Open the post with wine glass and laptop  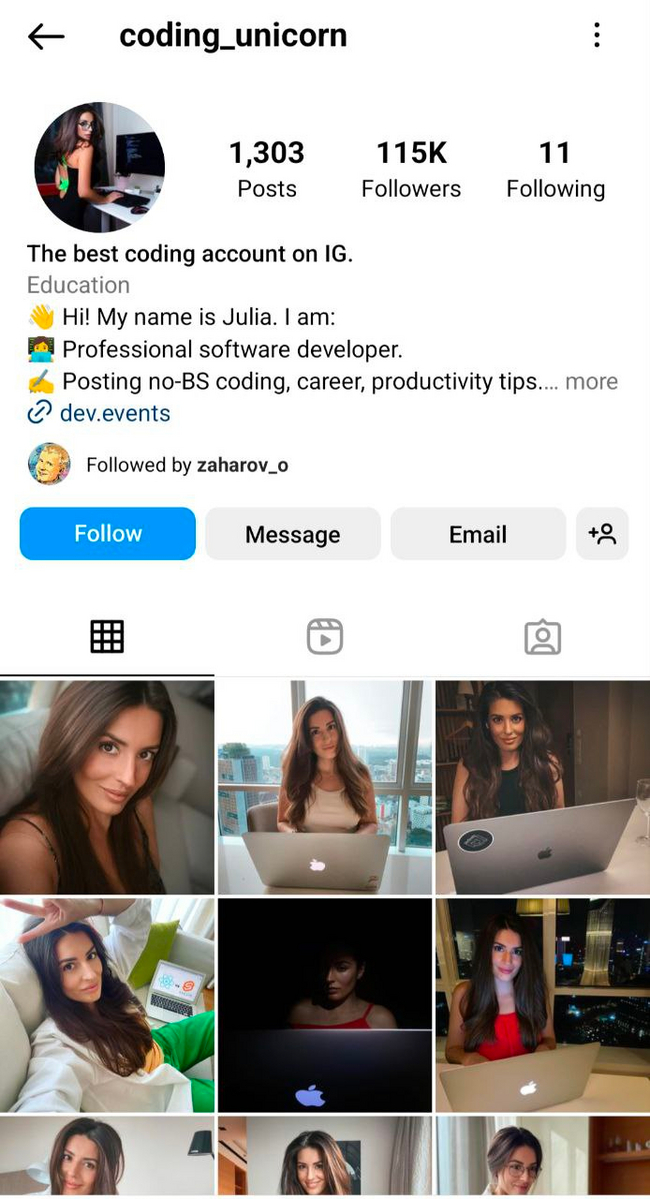coord(543,787)
